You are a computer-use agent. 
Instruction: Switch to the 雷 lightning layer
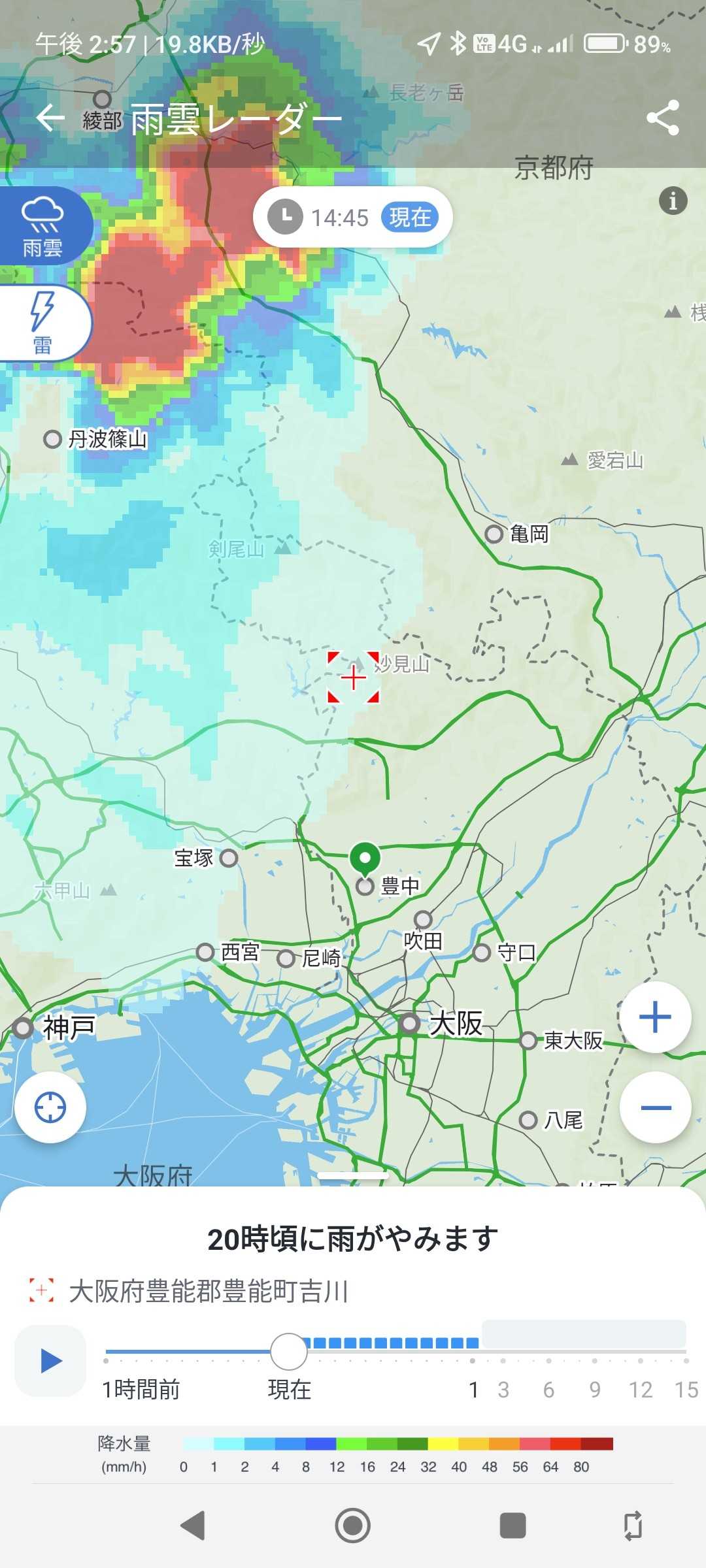(x=42, y=323)
